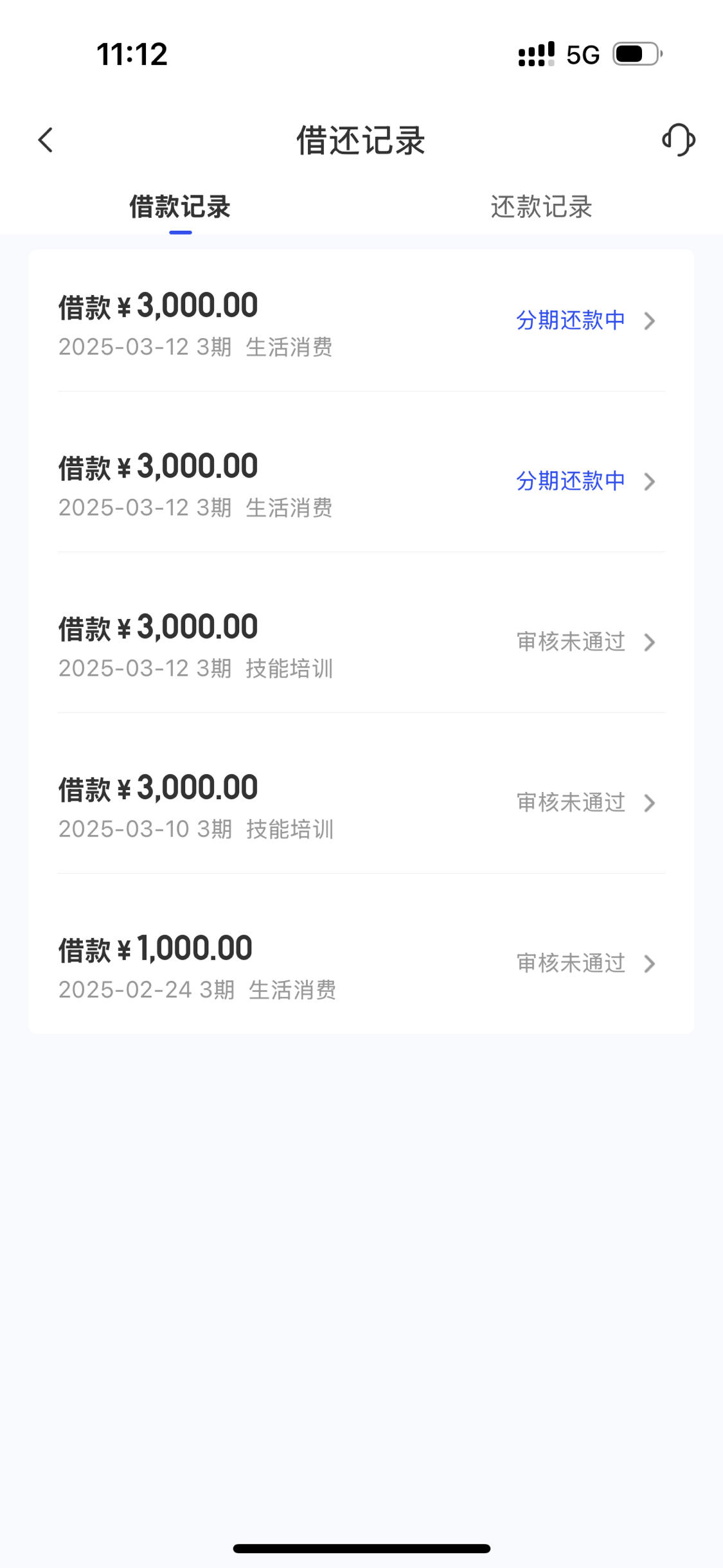This screenshot has width=723, height=1568.
Task: View the ¥1,000.00 loan from 2025-02-24
Action: coord(361,964)
